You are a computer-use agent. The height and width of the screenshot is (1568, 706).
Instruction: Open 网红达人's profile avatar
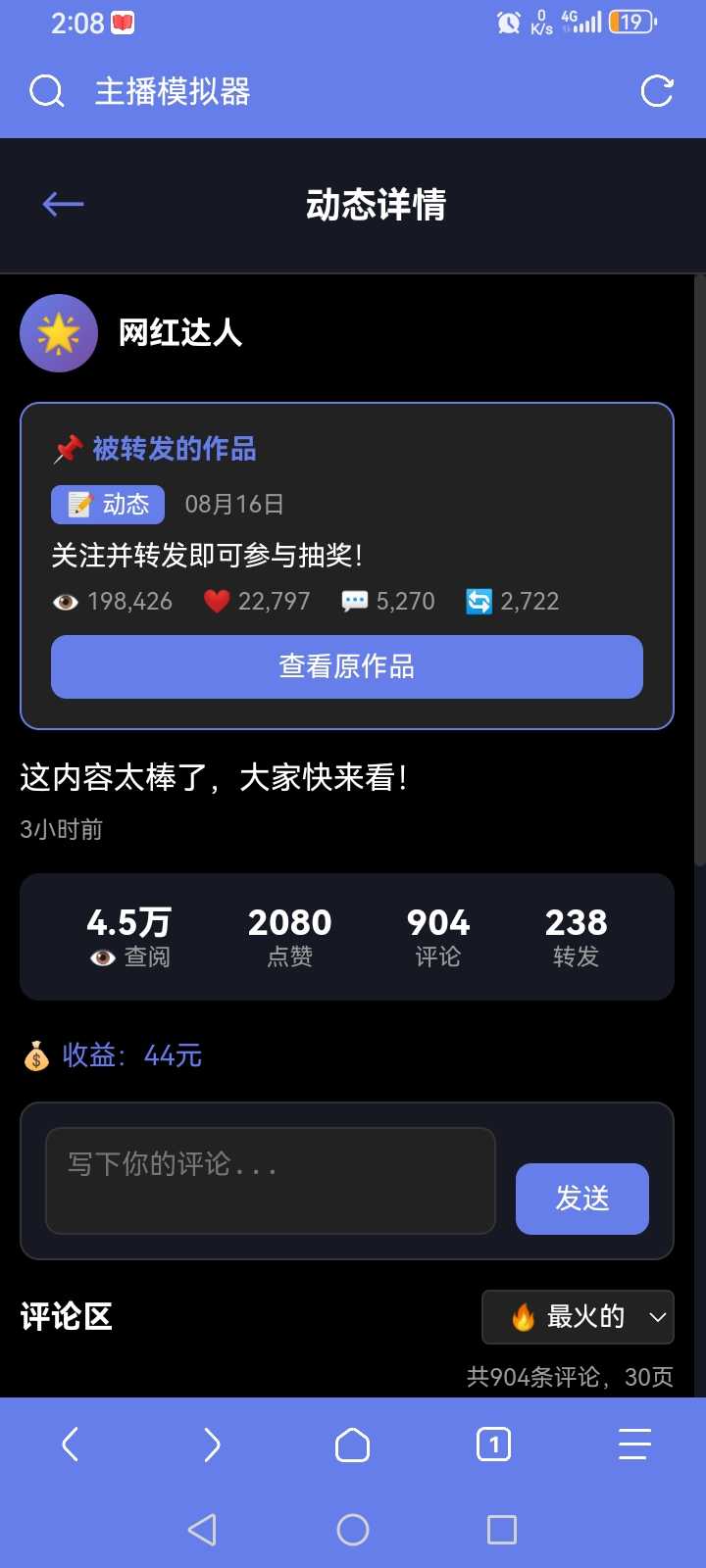click(x=59, y=333)
